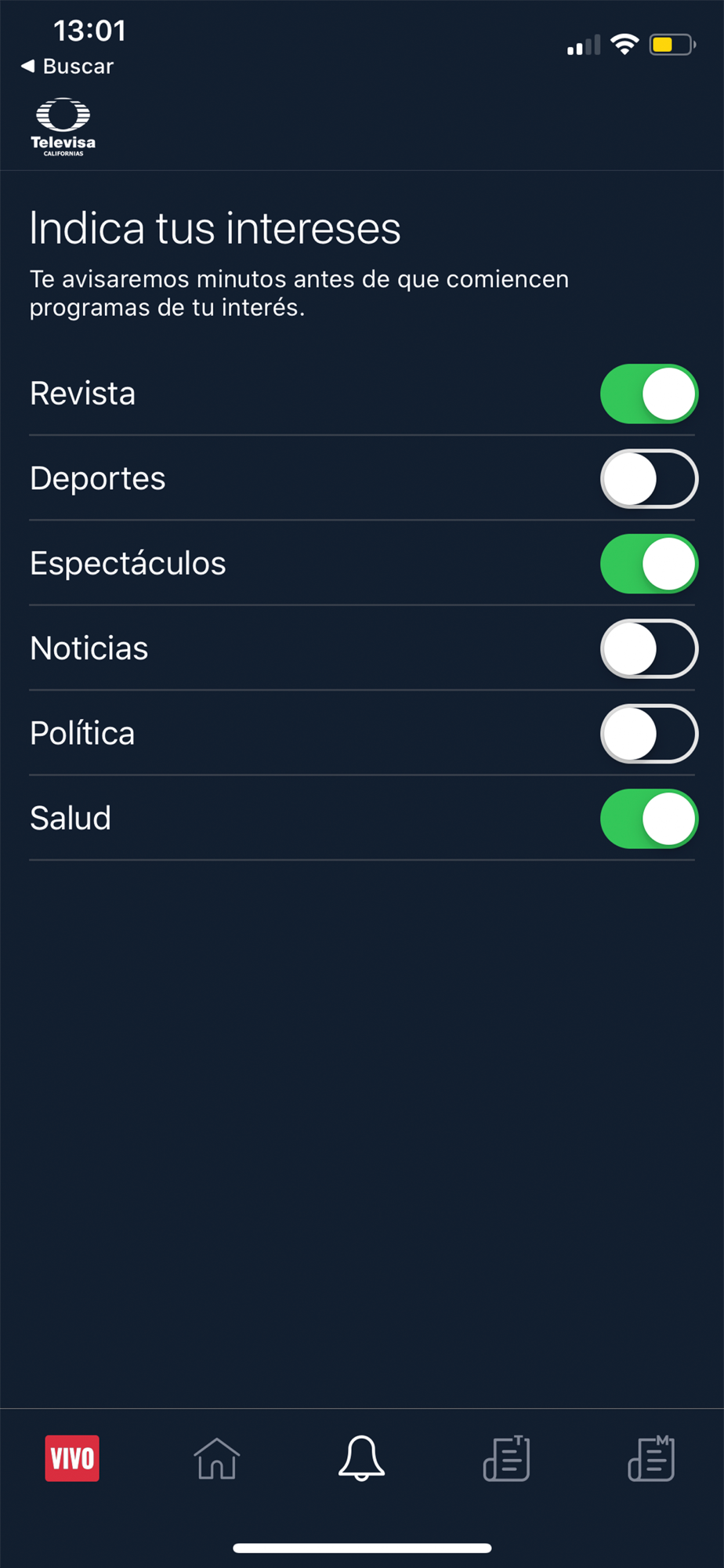Viewport: 724px width, 1568px height.
Task: Switch on the Noticias toggle
Action: (649, 648)
